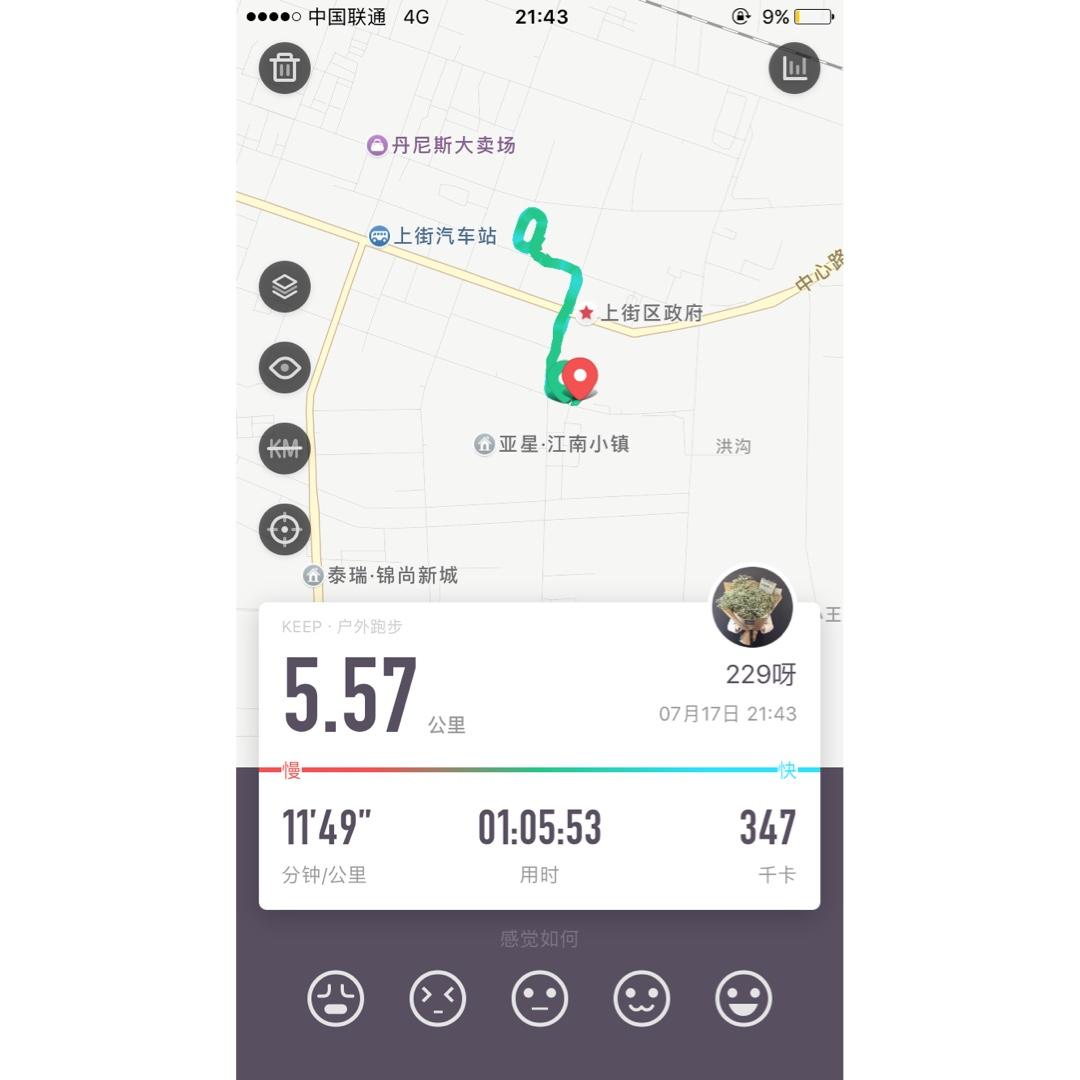This screenshot has height=1080, width=1080.
Task: Open the map layers selector
Action: pos(284,287)
